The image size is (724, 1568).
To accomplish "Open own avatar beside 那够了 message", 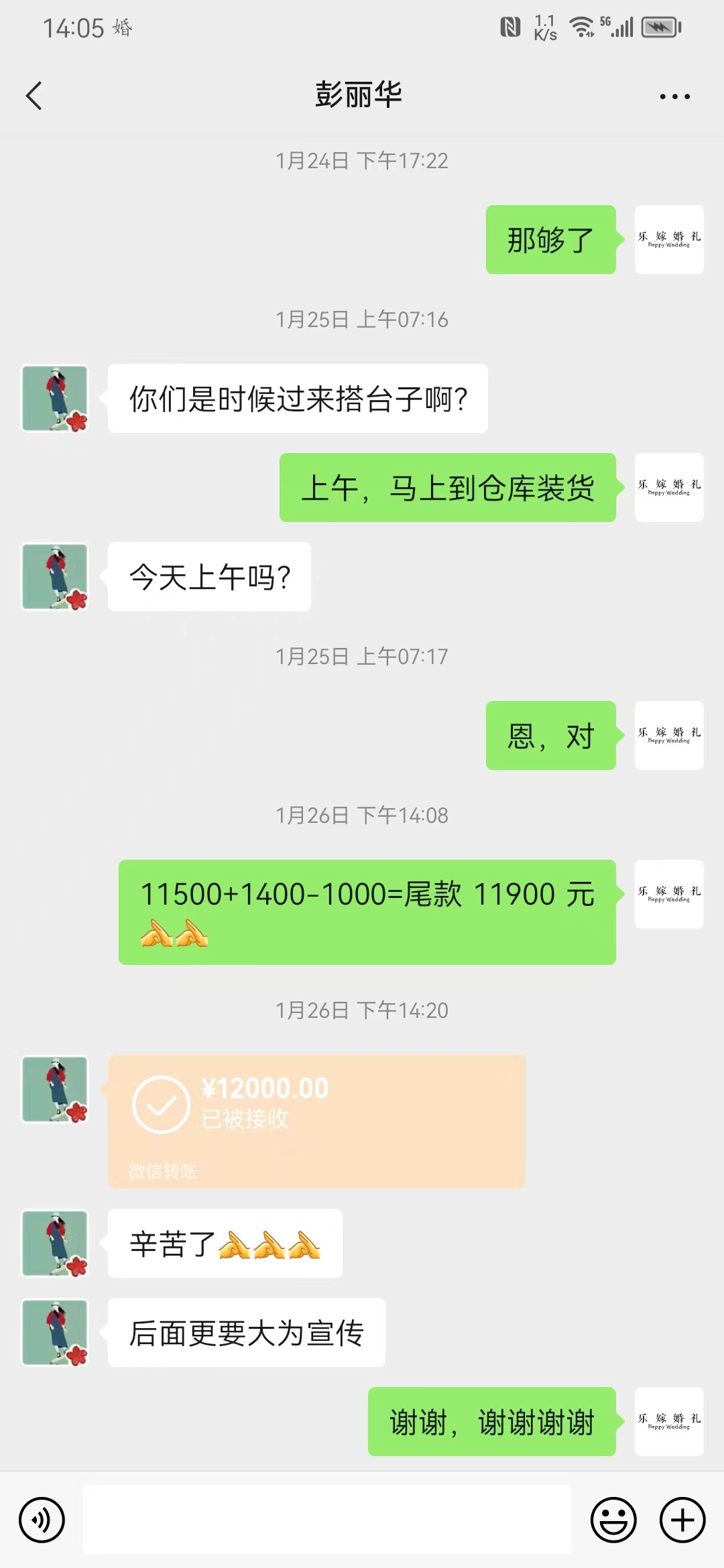I will pos(668,239).
